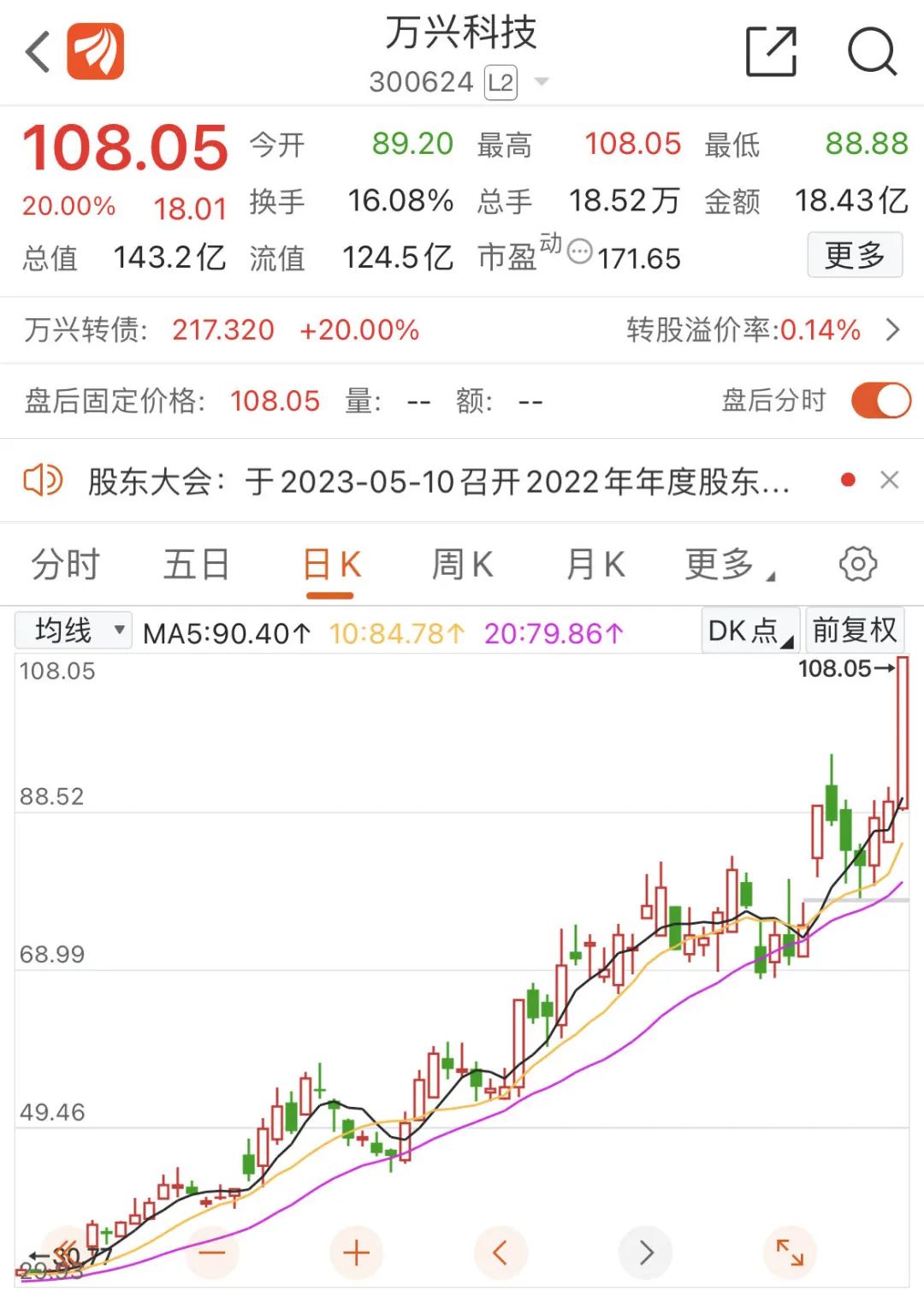Switch to the 分时 chart tab

click(x=66, y=565)
